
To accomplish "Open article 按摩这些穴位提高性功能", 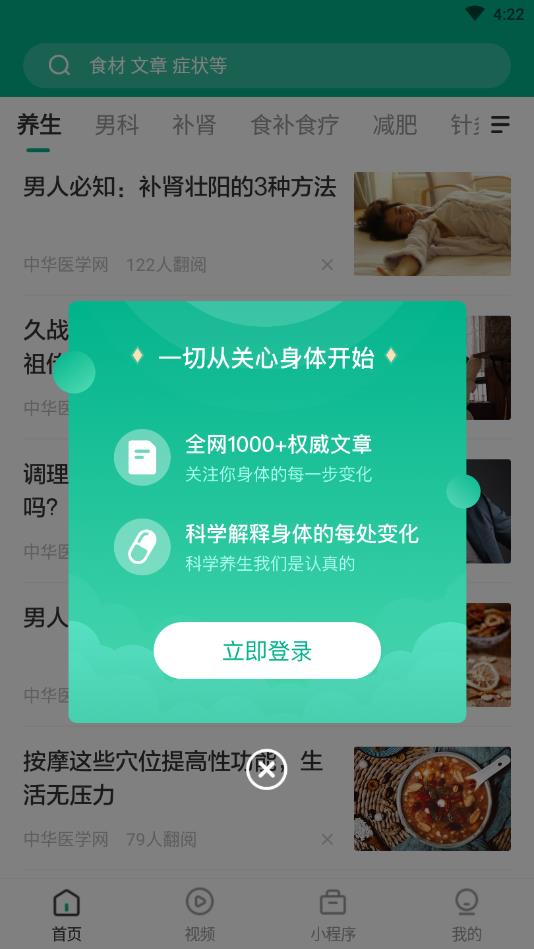I will click(173, 778).
